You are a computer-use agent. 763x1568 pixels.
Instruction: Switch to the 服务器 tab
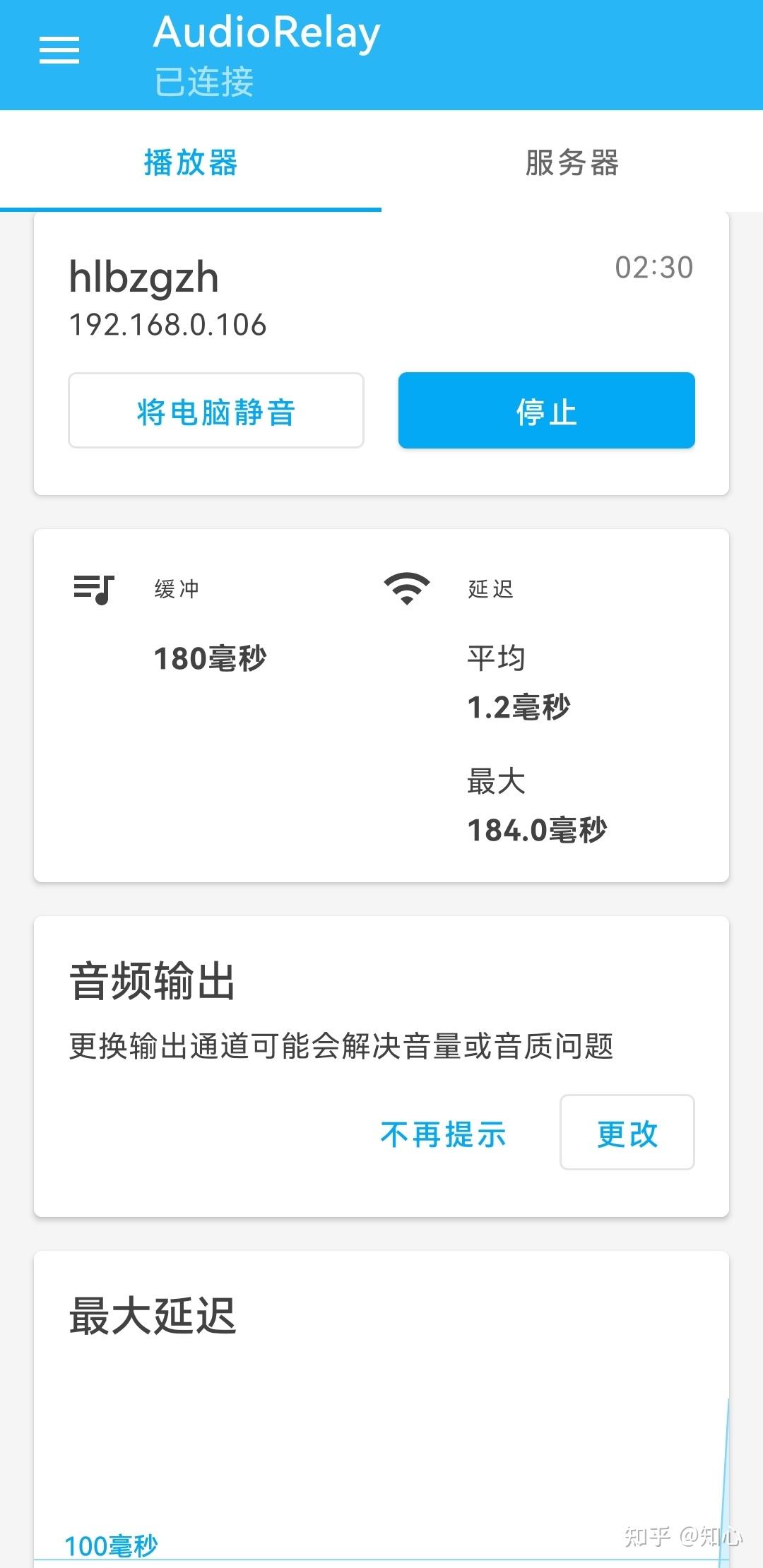click(x=572, y=162)
